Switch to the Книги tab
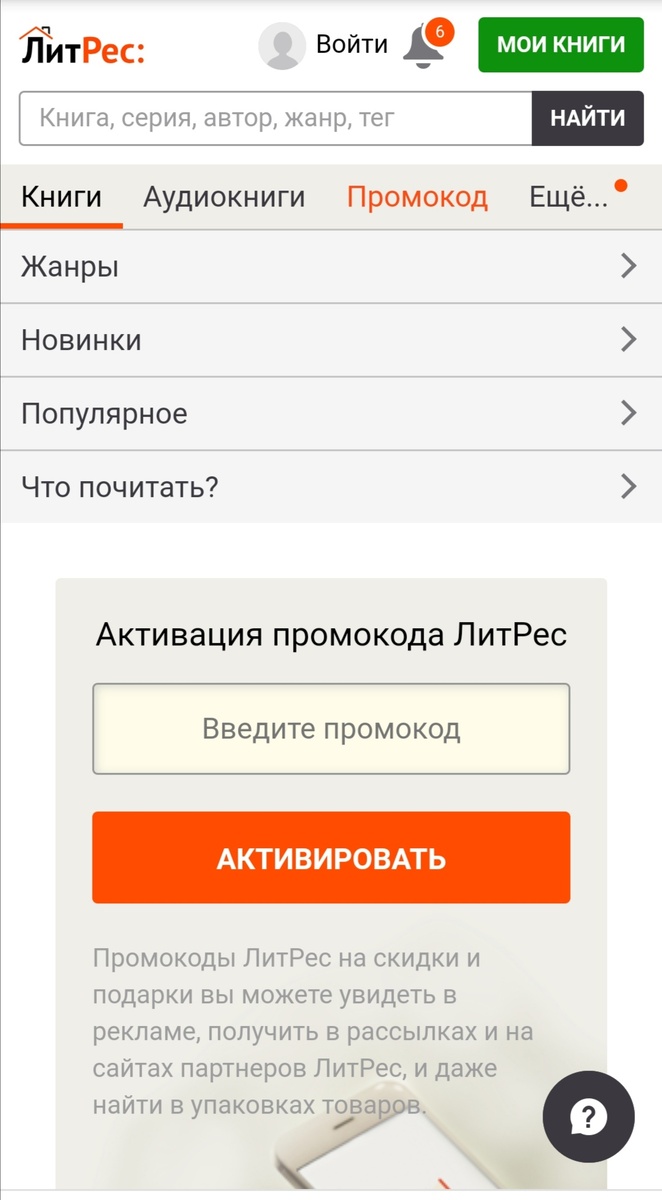 click(62, 197)
